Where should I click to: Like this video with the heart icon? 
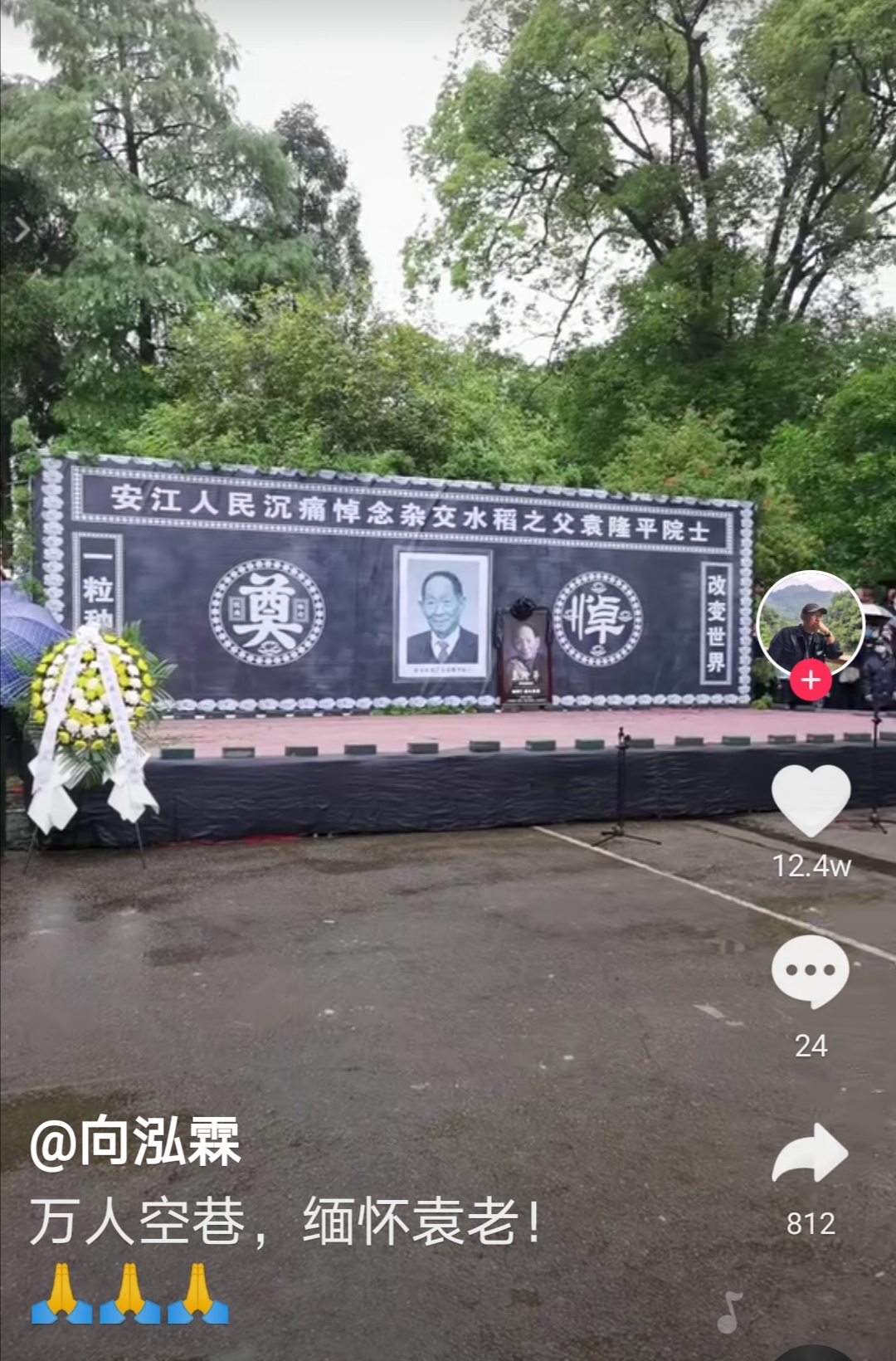(811, 800)
